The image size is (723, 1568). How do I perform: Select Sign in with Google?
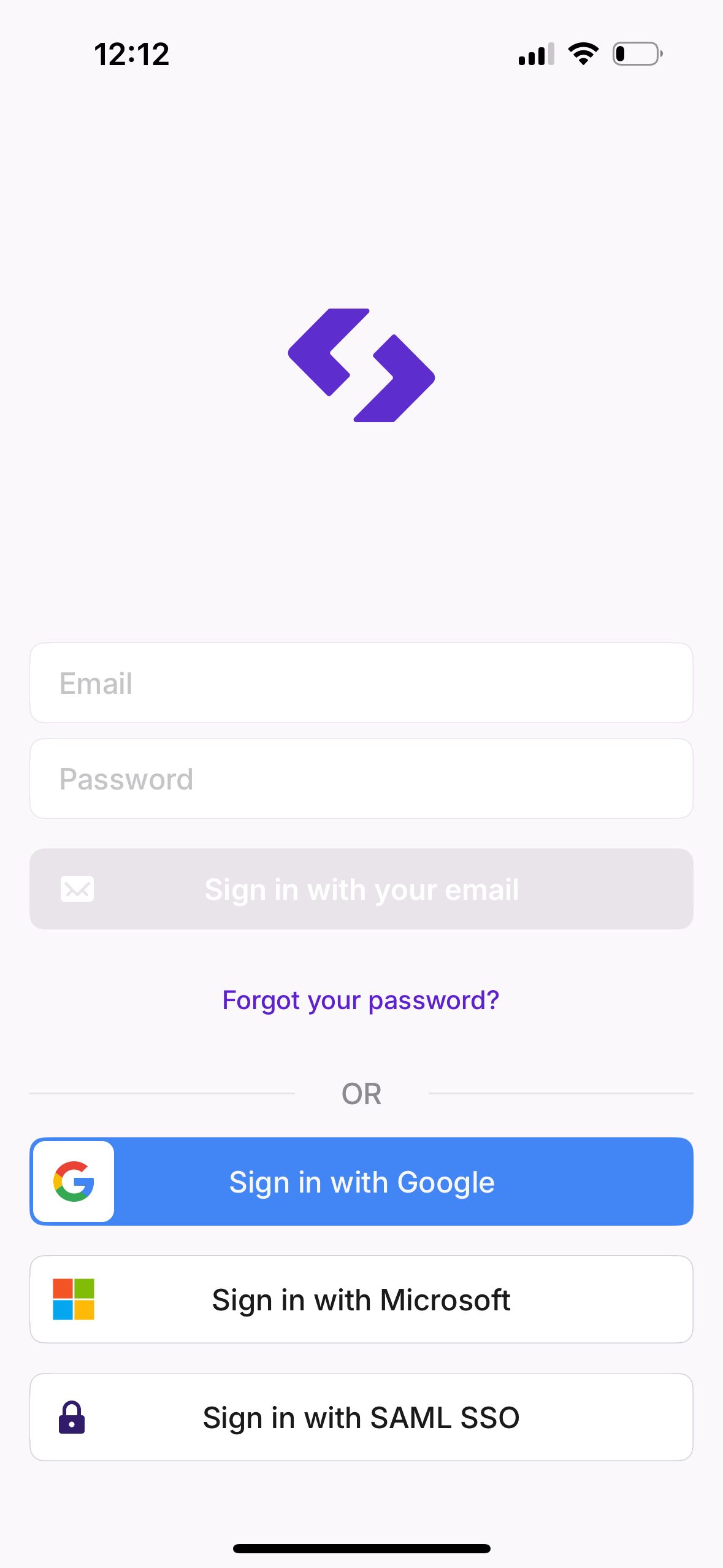[362, 1181]
